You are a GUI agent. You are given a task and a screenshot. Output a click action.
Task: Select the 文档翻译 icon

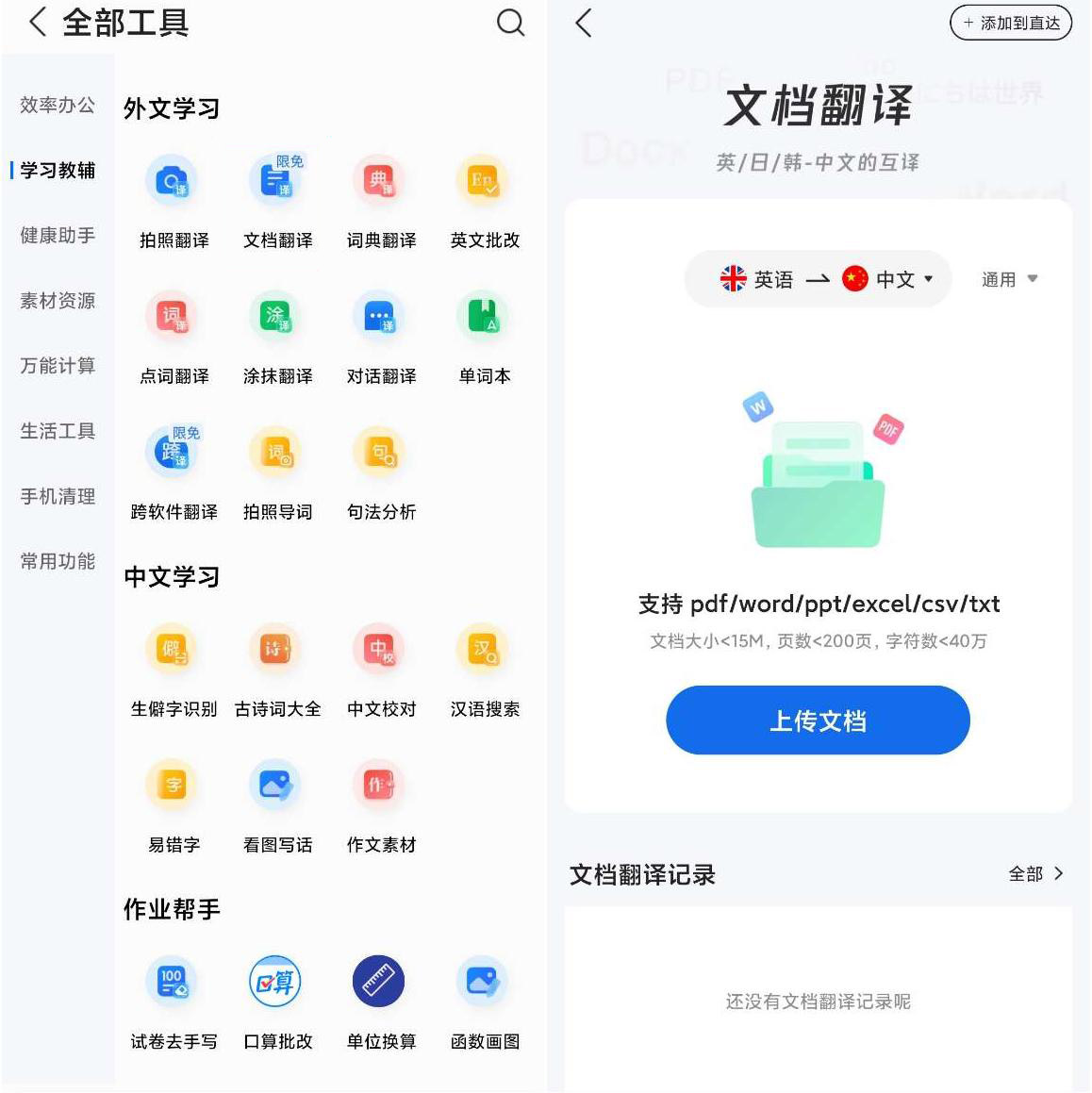276,180
